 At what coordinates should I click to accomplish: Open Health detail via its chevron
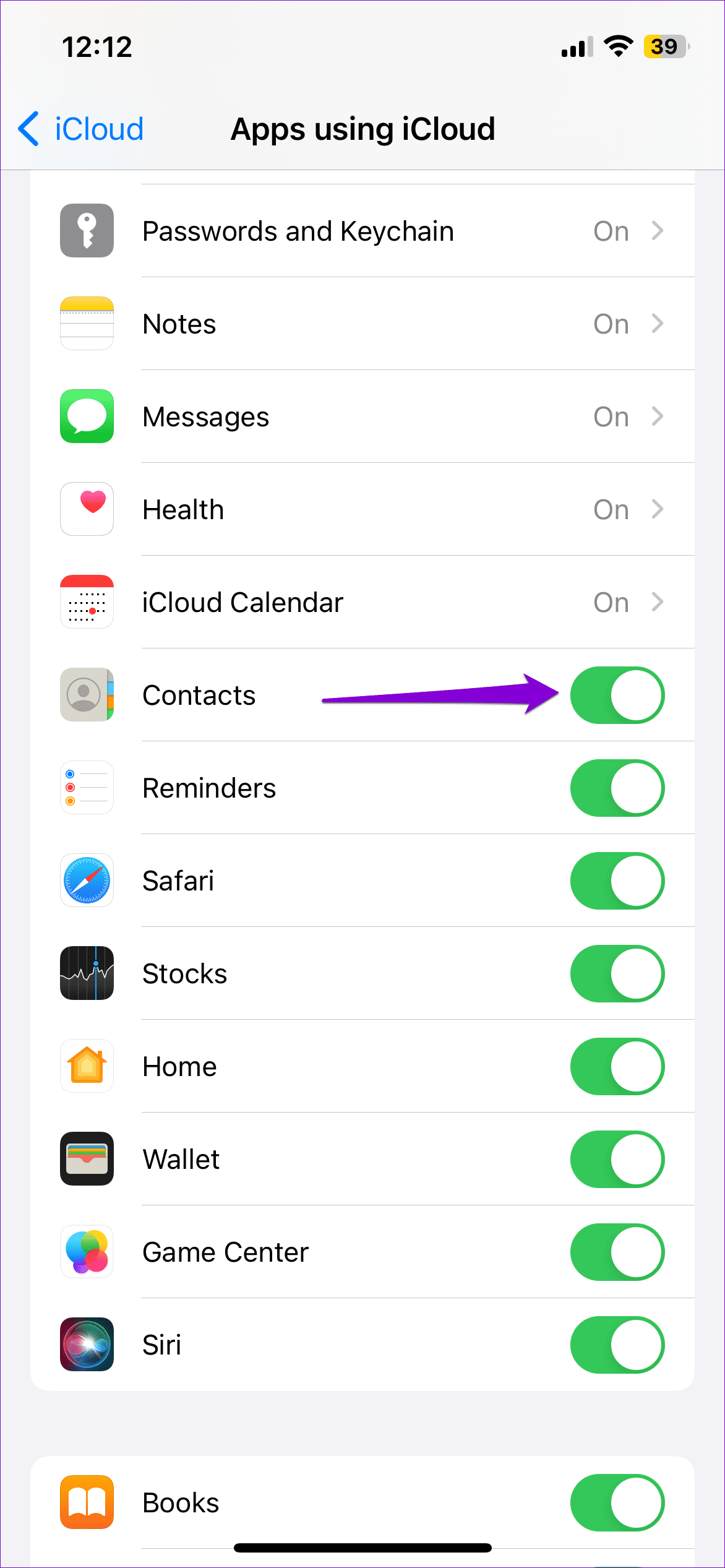tap(658, 509)
